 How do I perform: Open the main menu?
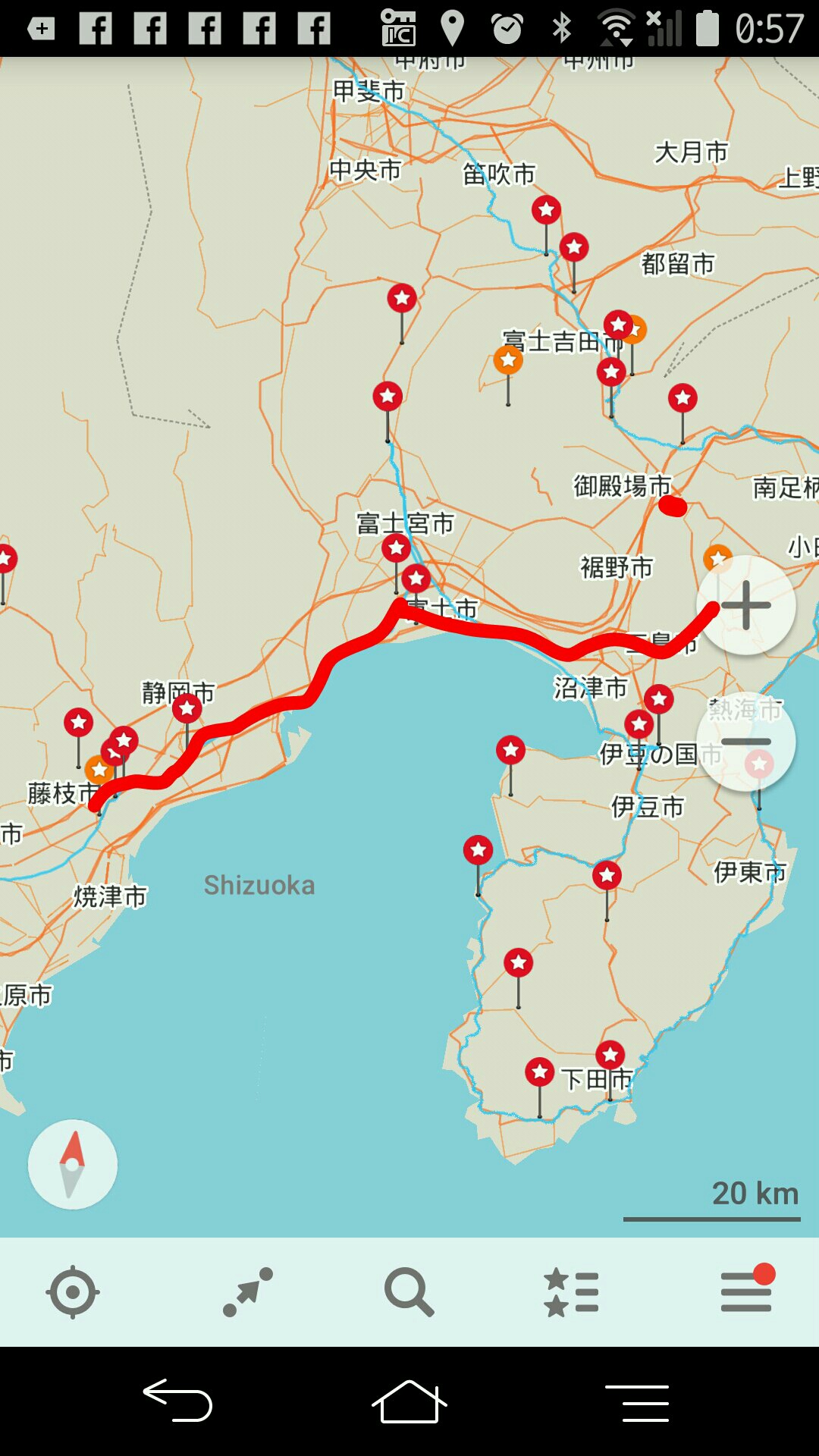click(x=746, y=1291)
